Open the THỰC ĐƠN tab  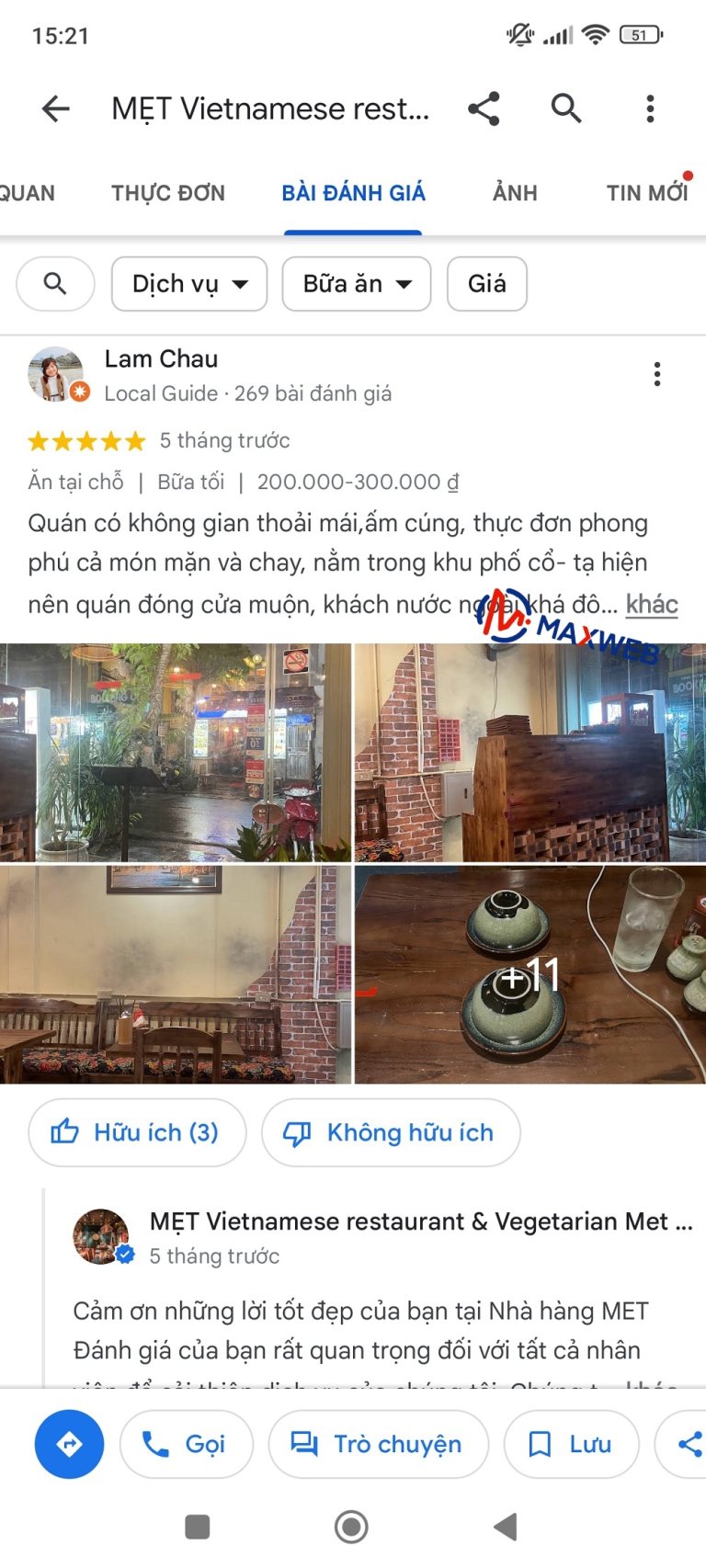click(168, 193)
